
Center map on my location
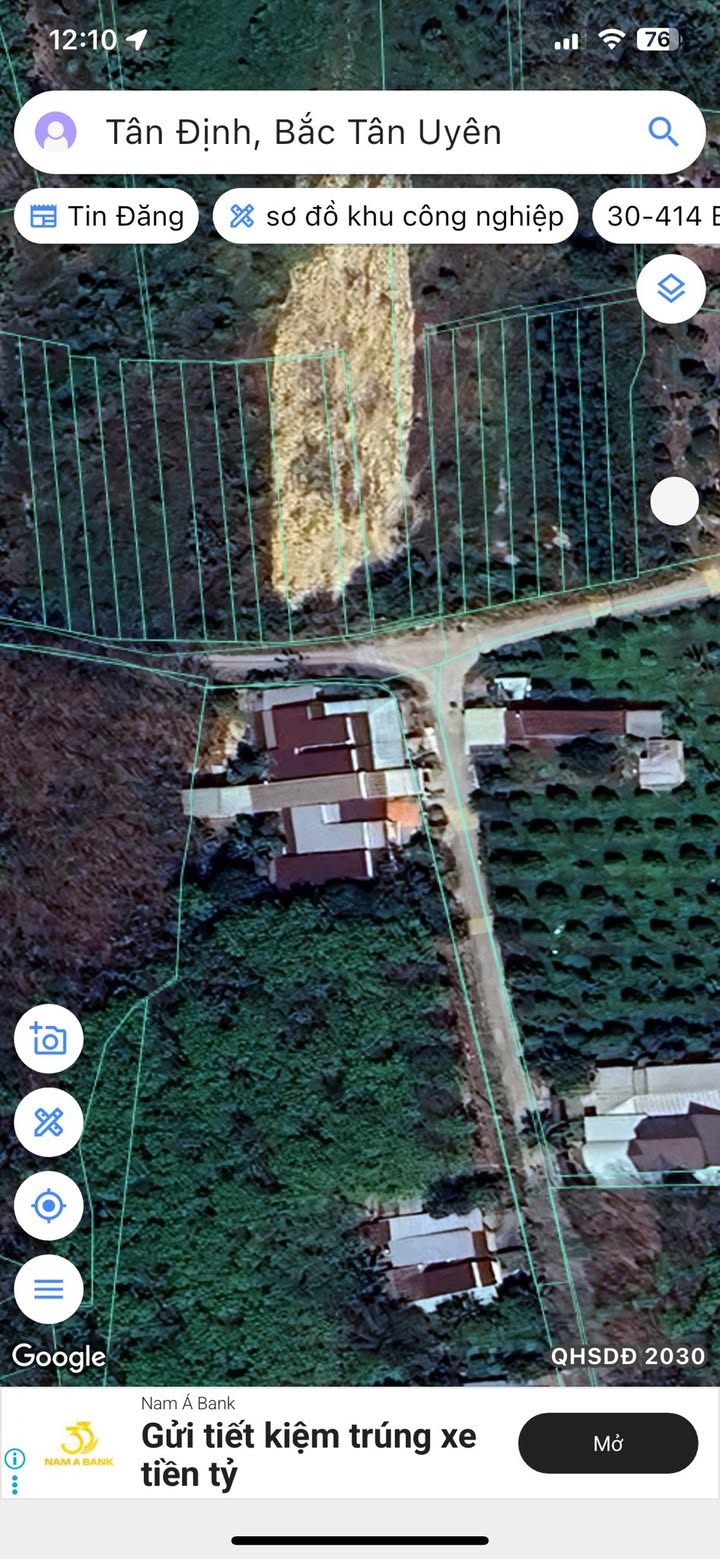click(x=49, y=1206)
